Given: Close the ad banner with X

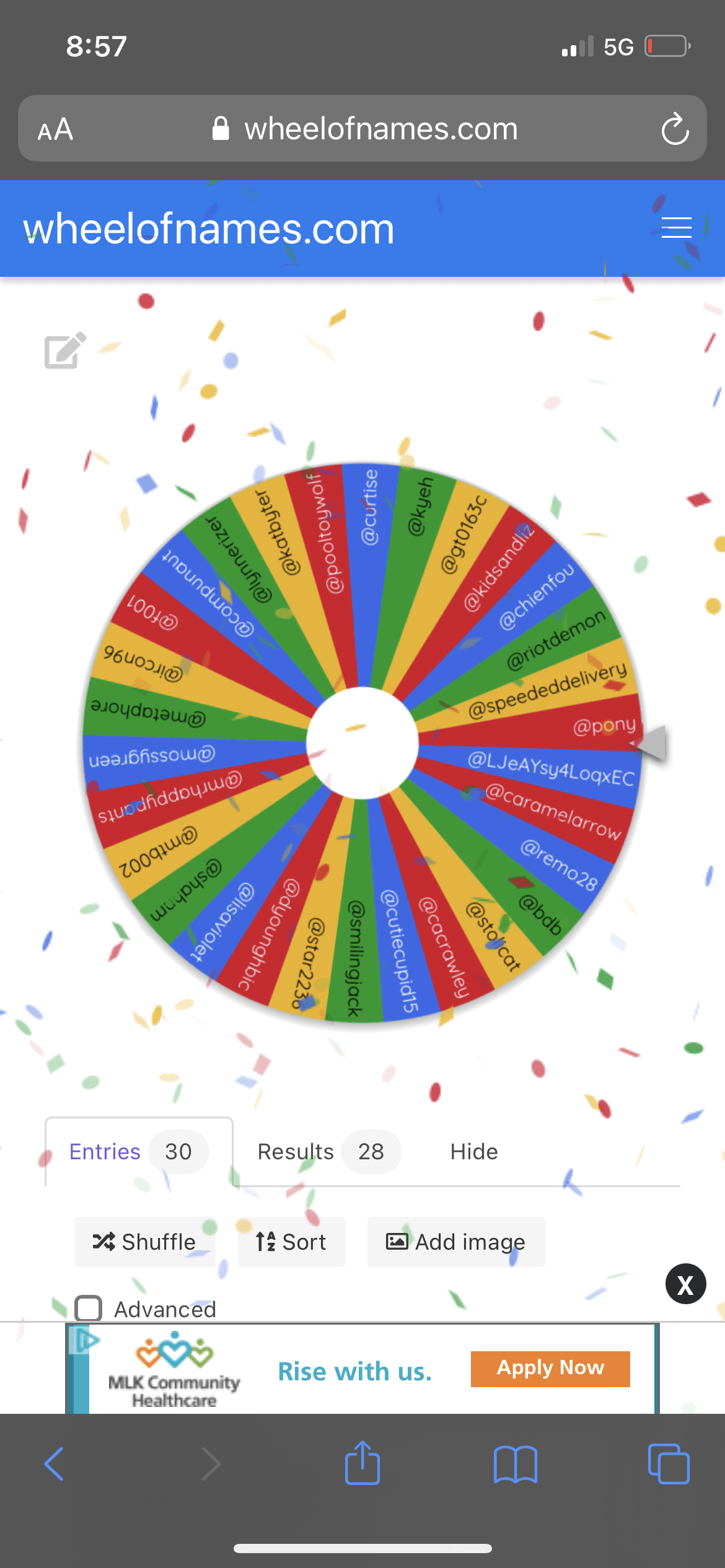Looking at the screenshot, I should pyautogui.click(x=685, y=1284).
